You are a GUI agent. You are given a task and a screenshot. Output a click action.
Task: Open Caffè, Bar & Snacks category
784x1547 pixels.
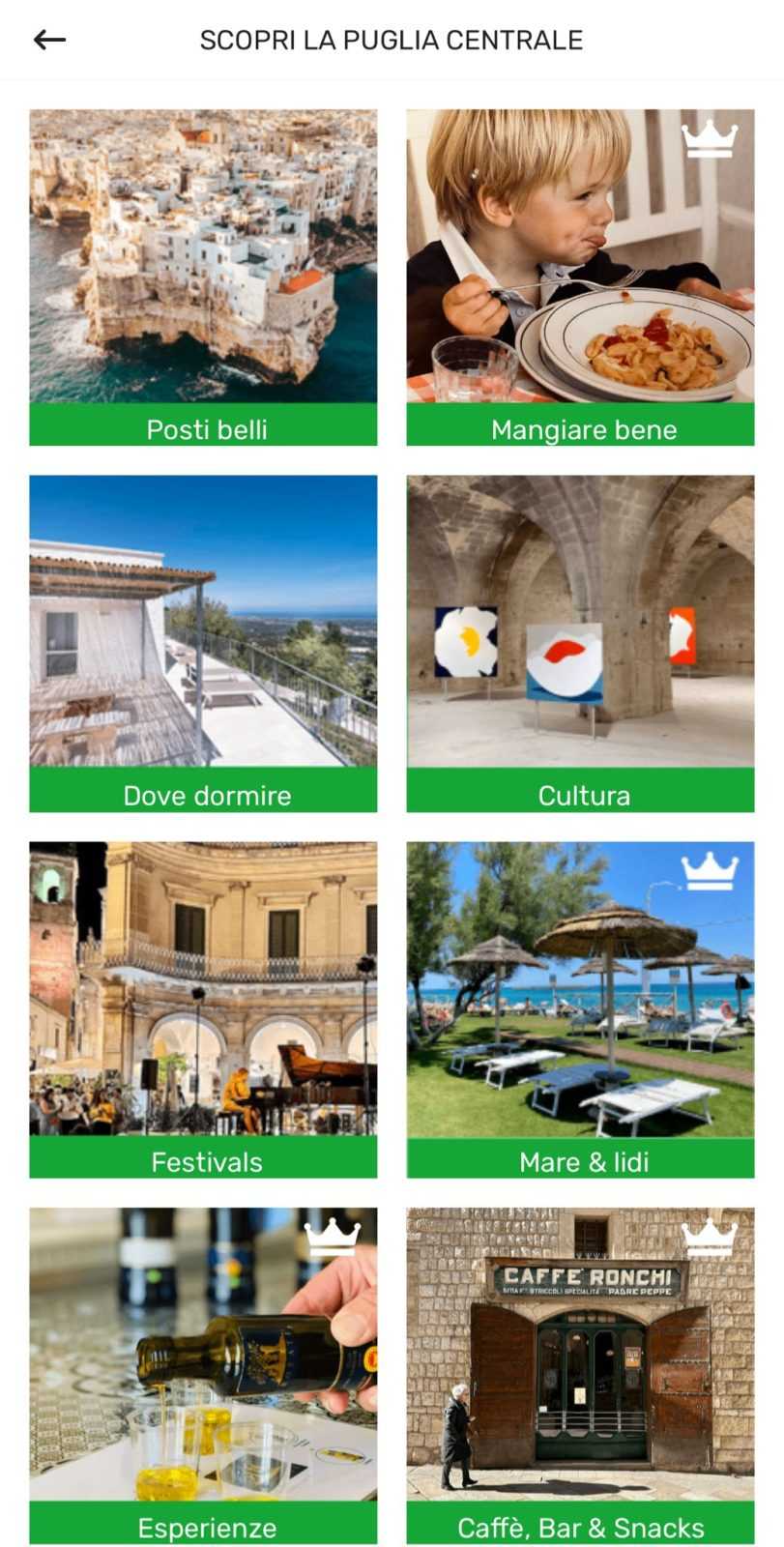coord(580,1373)
